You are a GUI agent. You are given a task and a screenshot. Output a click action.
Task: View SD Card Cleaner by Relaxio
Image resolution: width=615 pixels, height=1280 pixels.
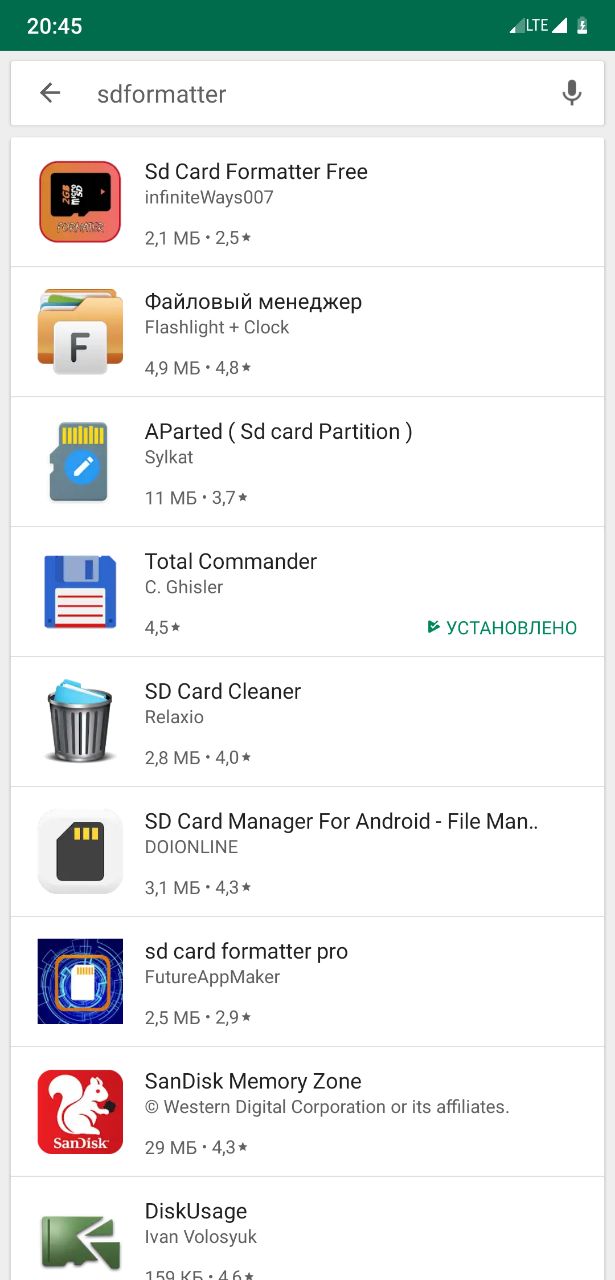[307, 722]
